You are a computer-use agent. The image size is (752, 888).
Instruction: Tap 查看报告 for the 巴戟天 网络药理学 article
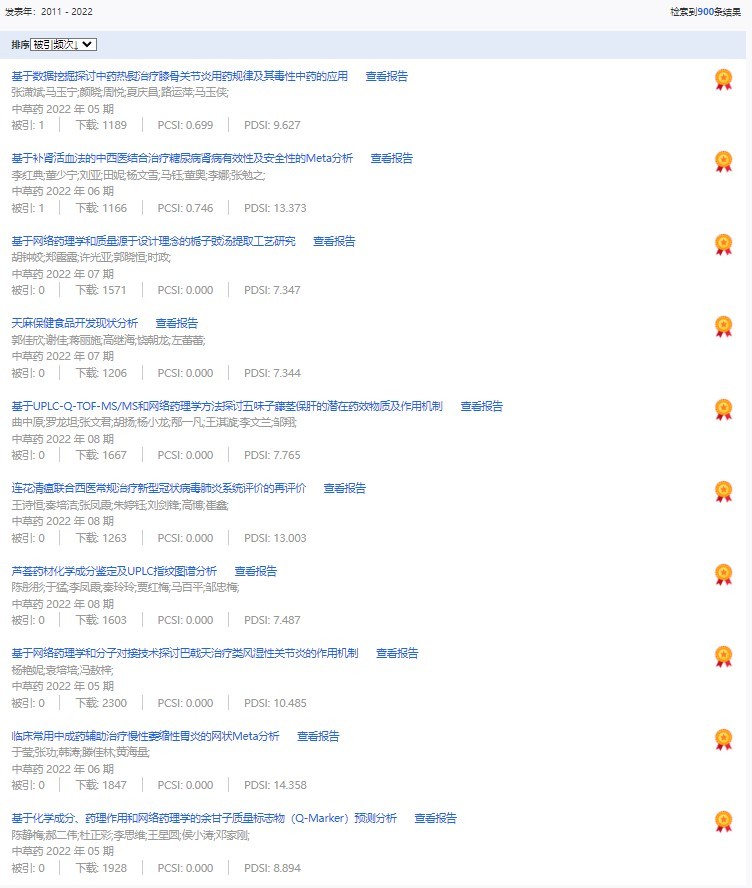click(397, 653)
